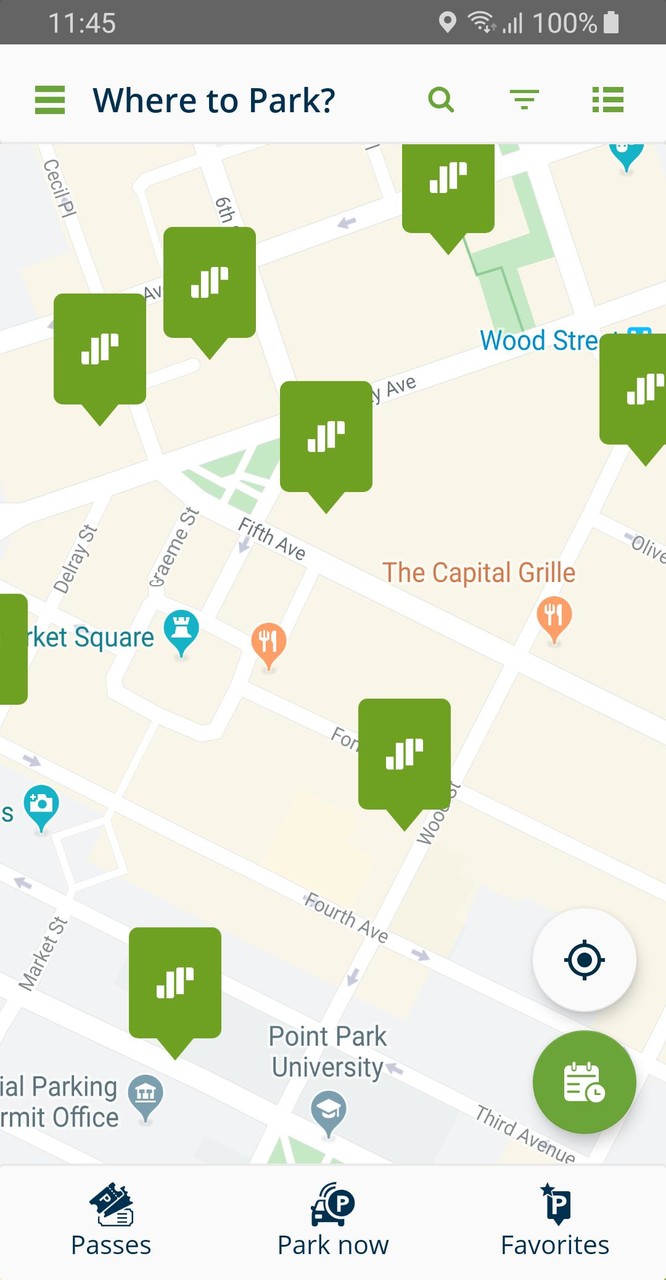
Task: Center map on my location
Action: tap(584, 961)
